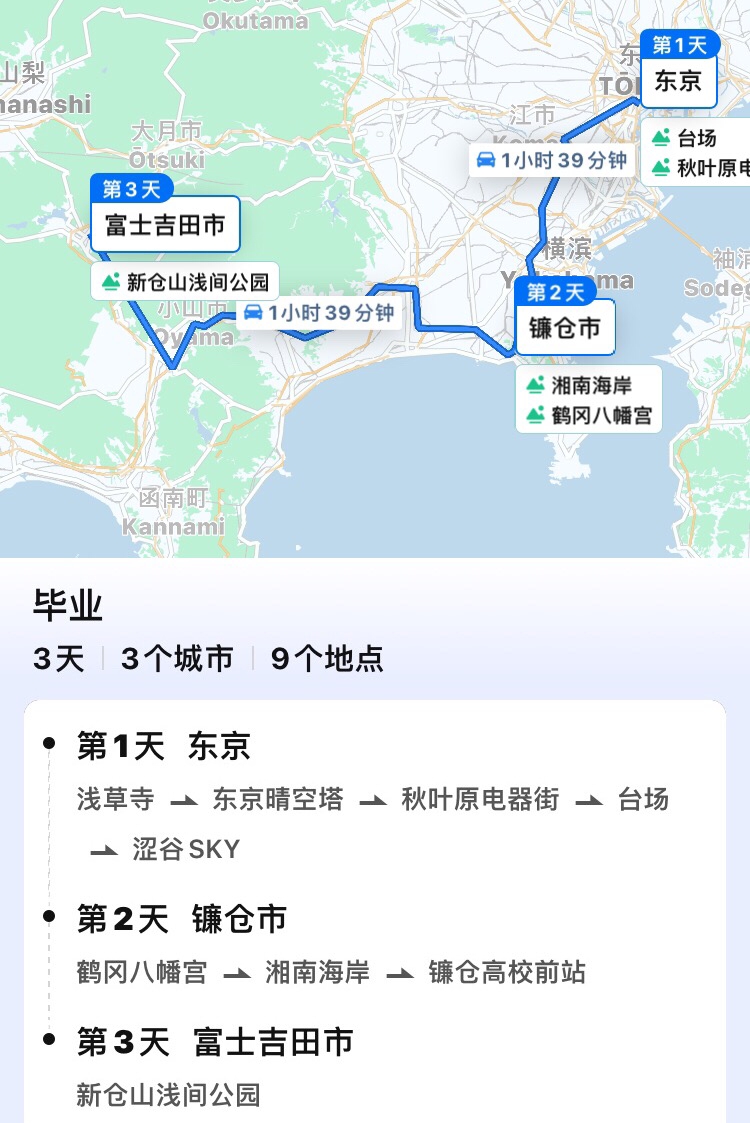The image size is (750, 1123).
Task: Click the car icon on the Tokyo–Kamakura route badge
Action: (x=487, y=160)
